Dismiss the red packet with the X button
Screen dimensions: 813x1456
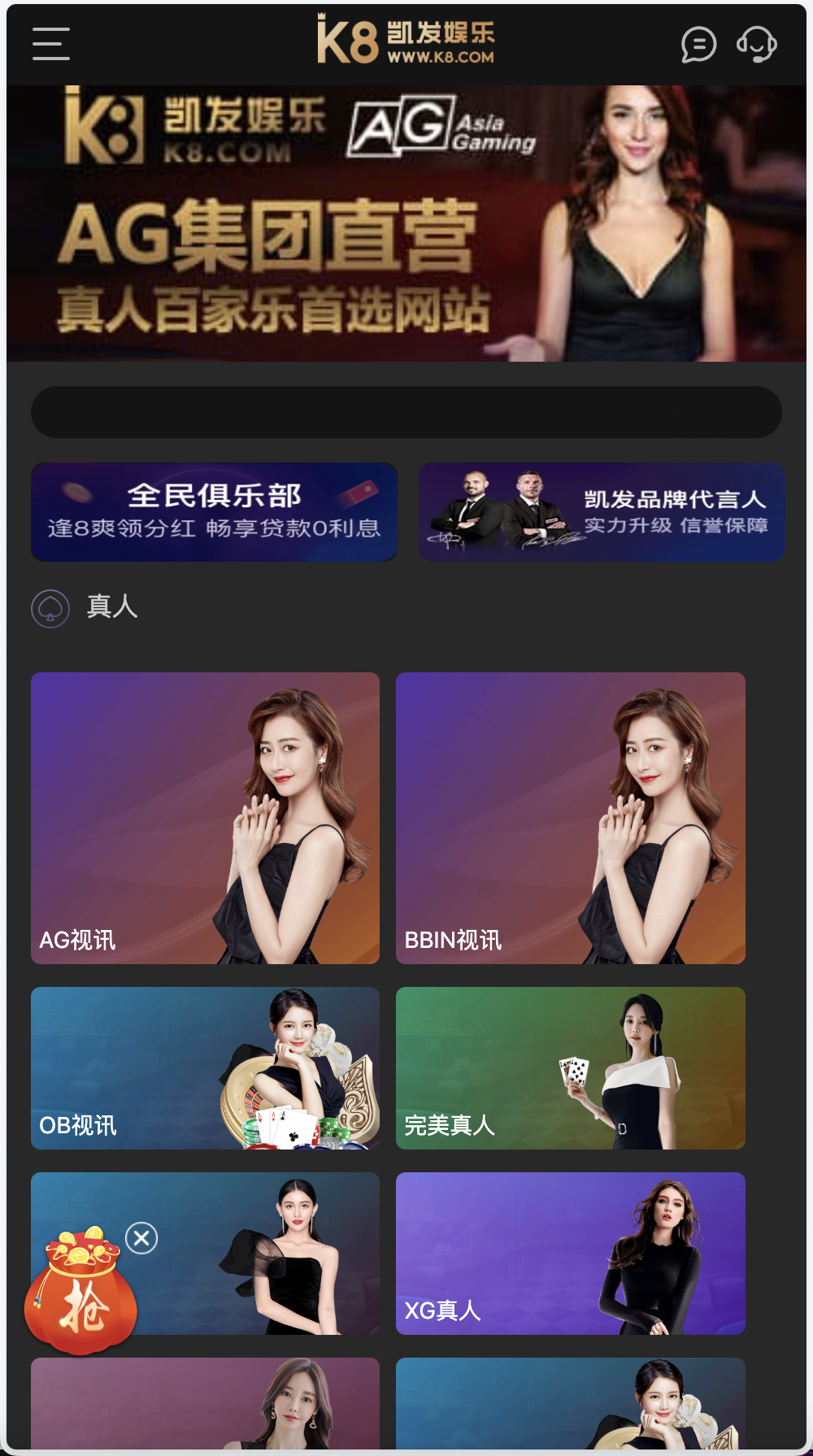(141, 1238)
